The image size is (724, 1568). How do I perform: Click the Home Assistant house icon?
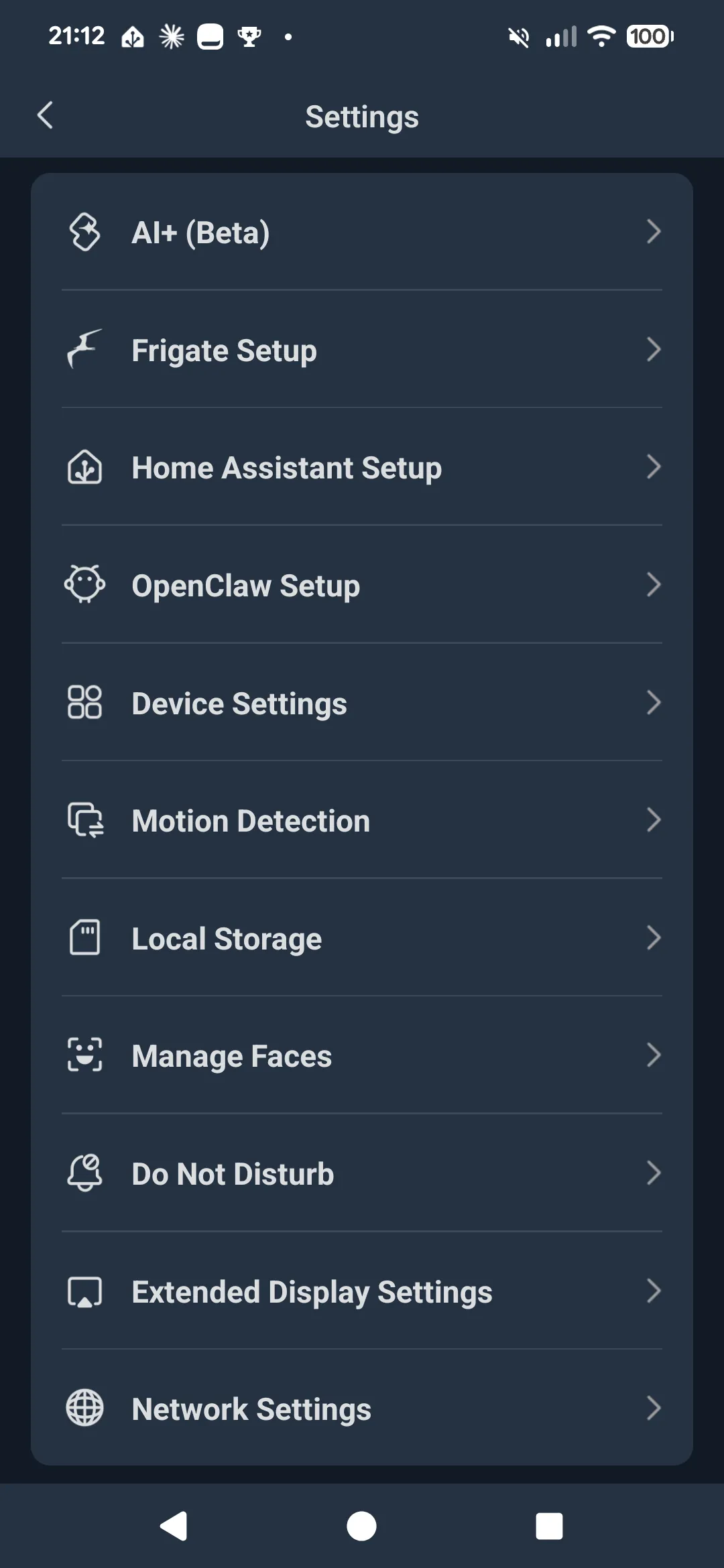coord(85,467)
